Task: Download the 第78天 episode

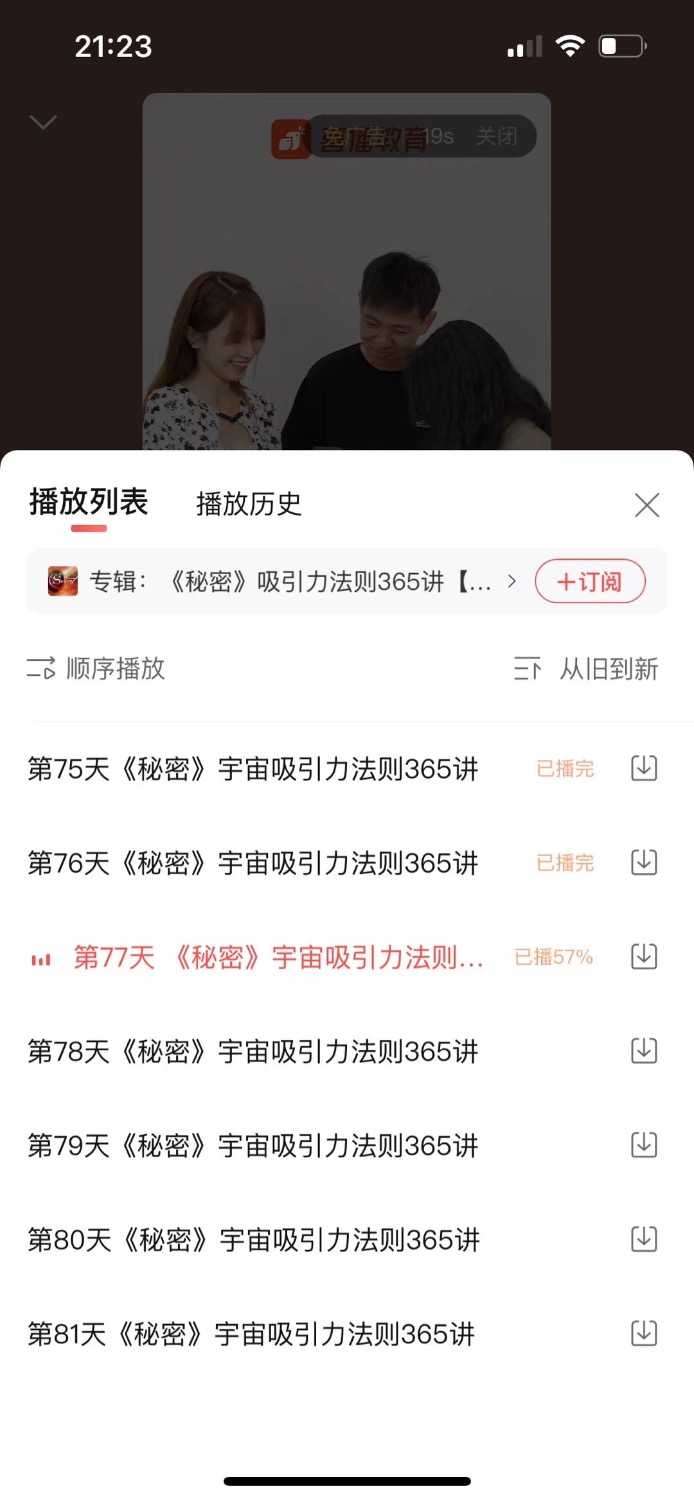Action: coord(644,1050)
